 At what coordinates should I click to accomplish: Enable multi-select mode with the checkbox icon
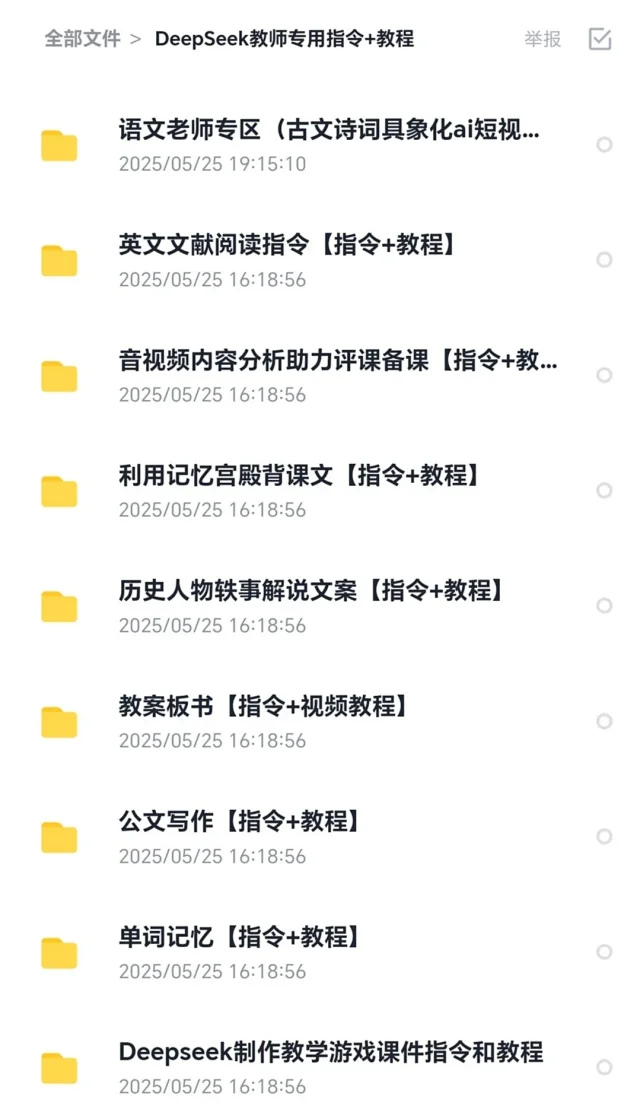click(x=600, y=39)
